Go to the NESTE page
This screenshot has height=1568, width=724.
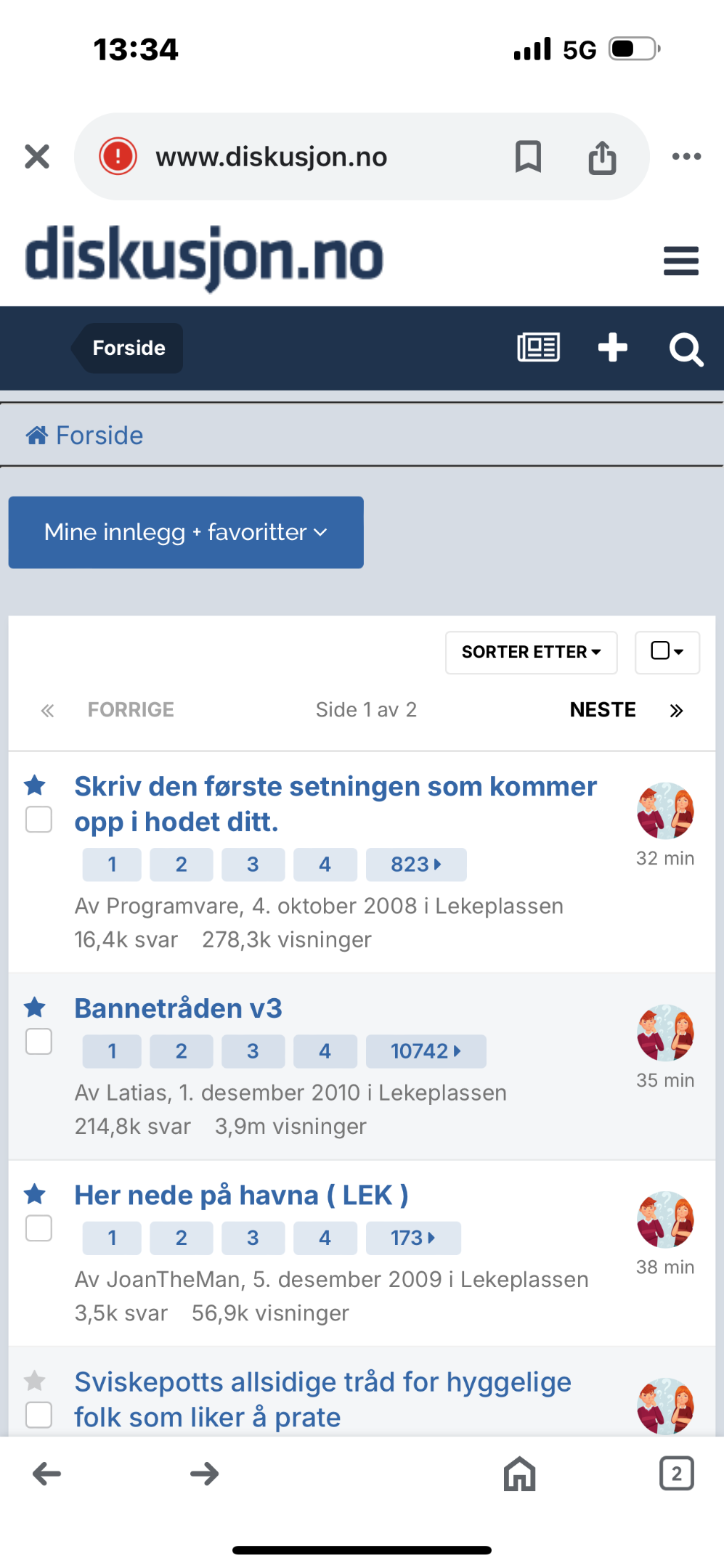click(x=603, y=710)
